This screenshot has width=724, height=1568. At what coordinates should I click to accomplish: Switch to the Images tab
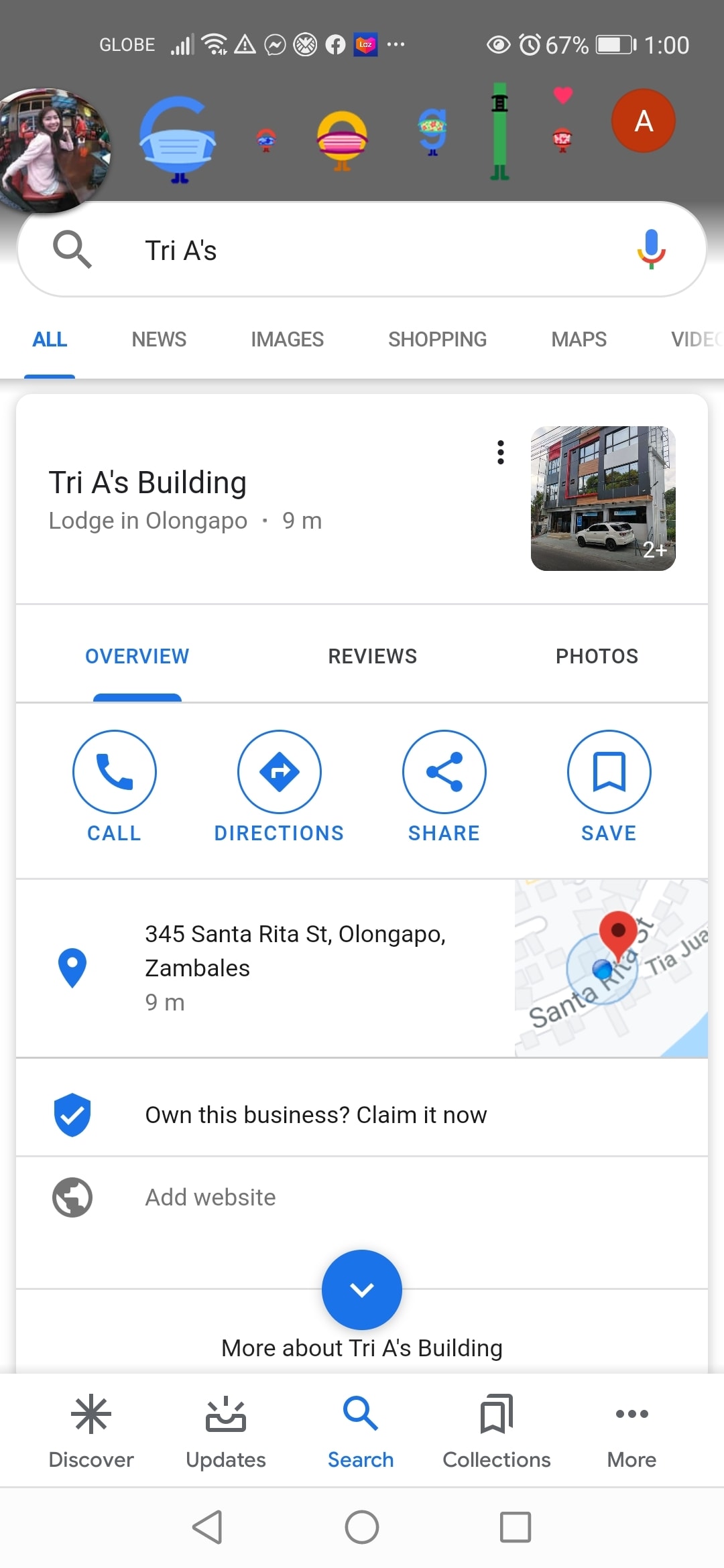[x=287, y=339]
